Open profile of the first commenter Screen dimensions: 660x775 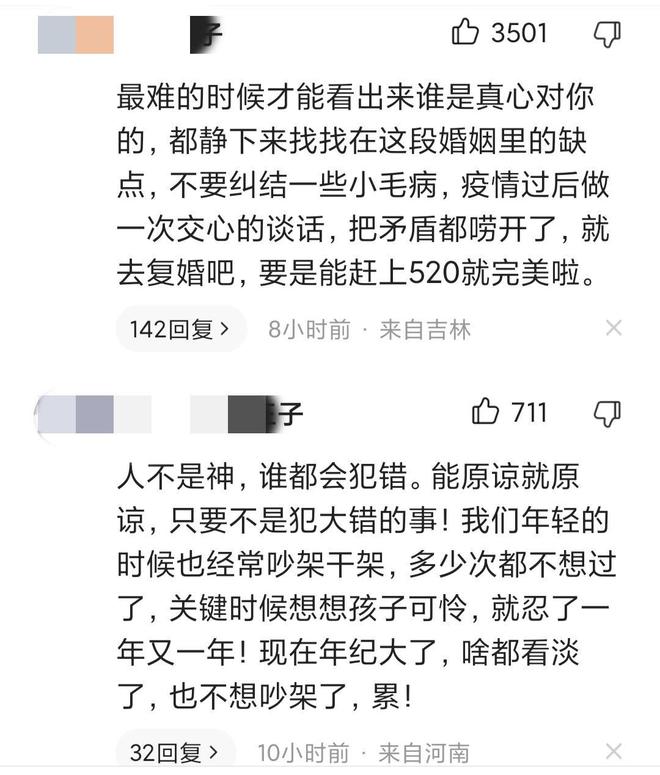click(75, 35)
